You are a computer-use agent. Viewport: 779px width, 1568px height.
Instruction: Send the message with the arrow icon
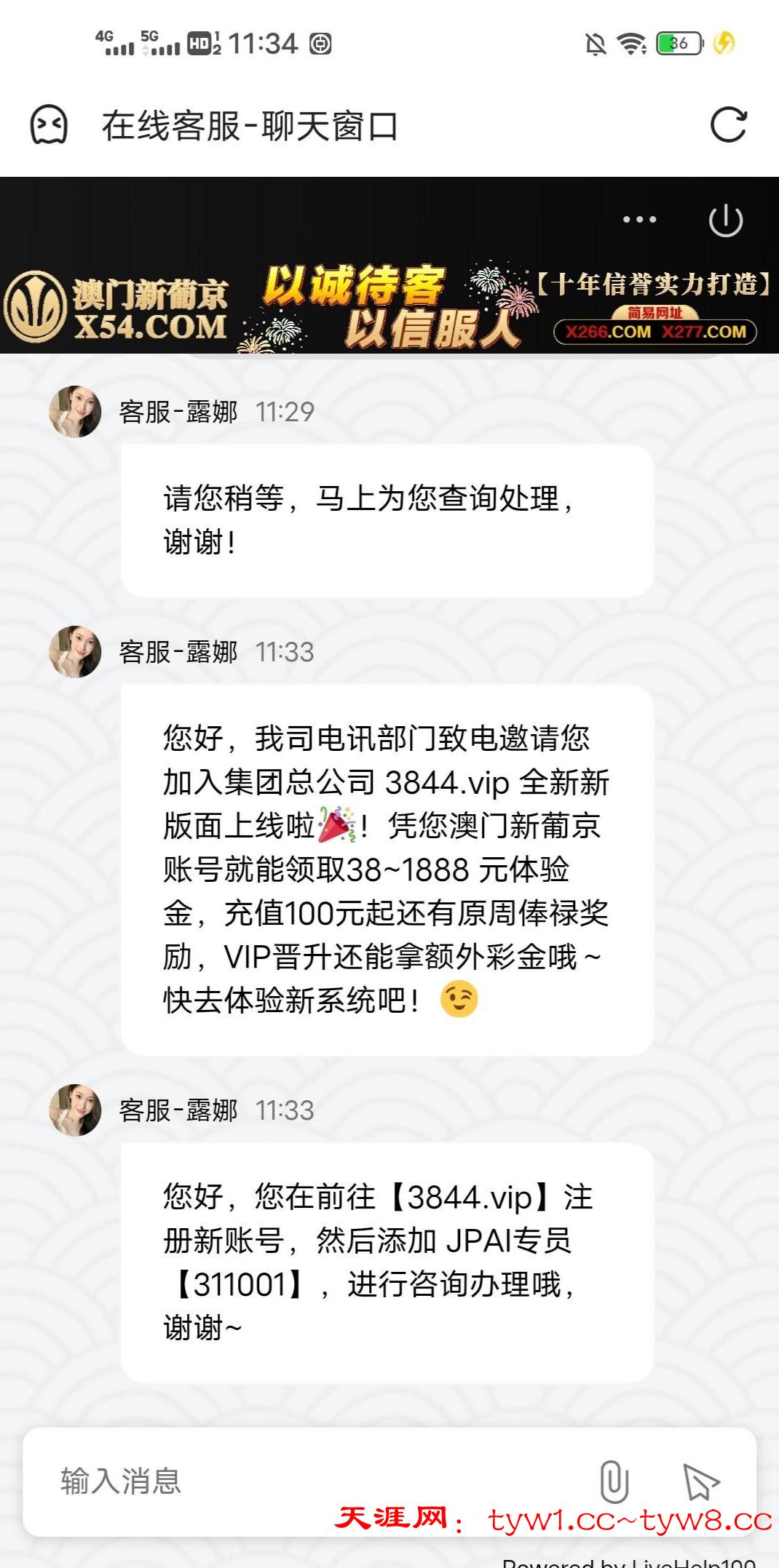point(700,1482)
